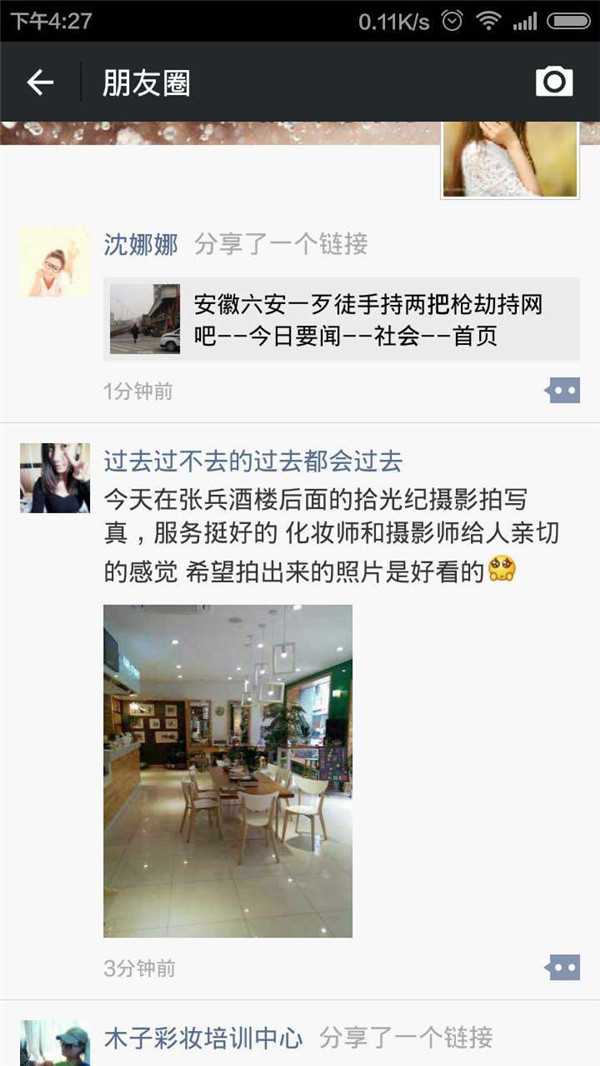The image size is (600, 1066).
Task: Tap the avatar of 过去过不去的过去都会过去
Action: (55, 478)
